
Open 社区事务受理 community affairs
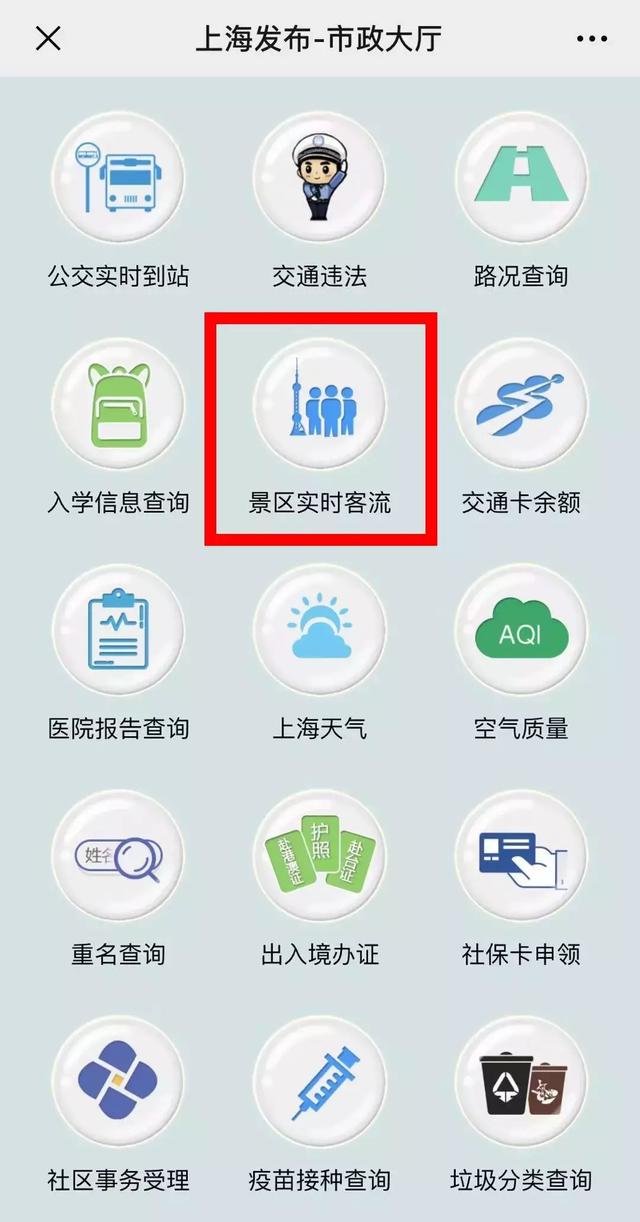coord(118,1082)
